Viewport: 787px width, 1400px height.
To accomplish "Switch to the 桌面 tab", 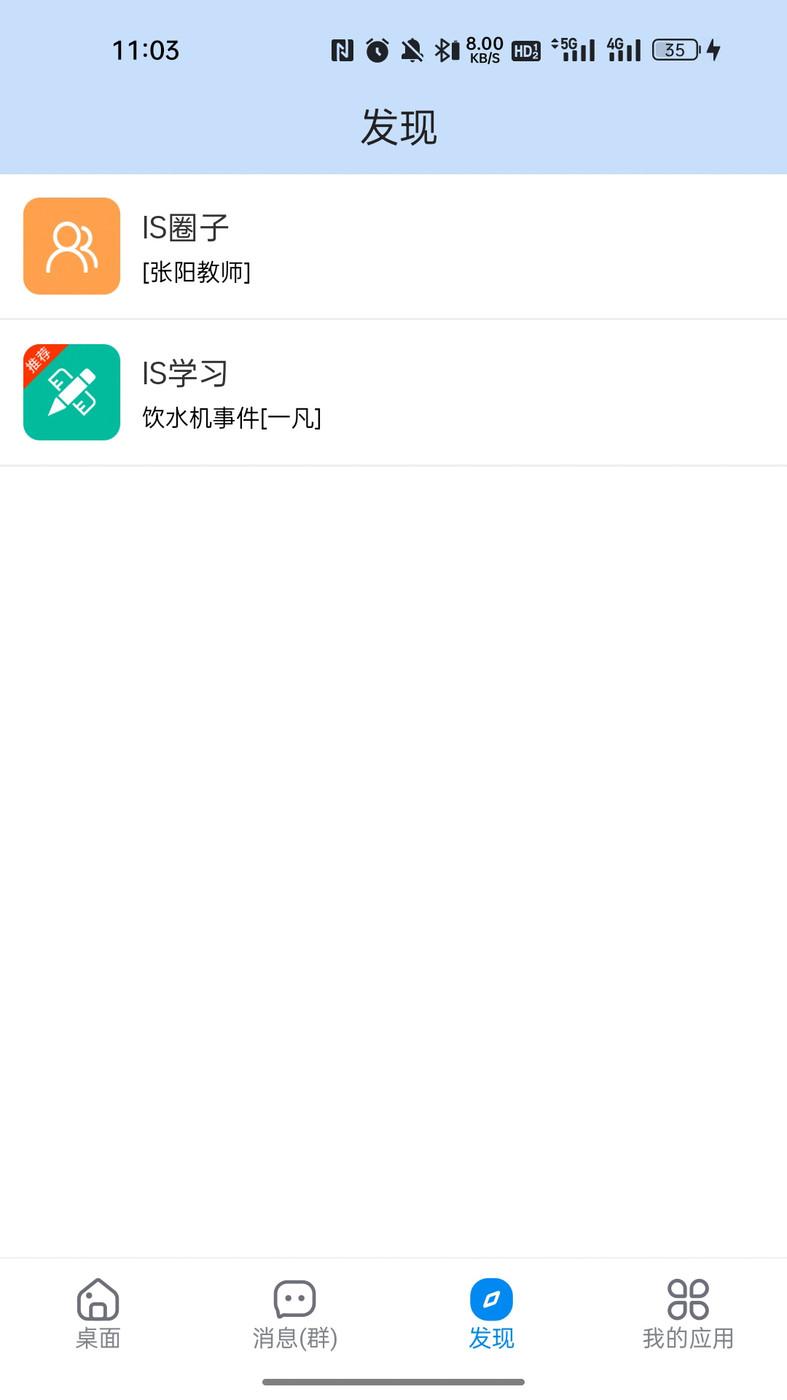I will 98,1314.
